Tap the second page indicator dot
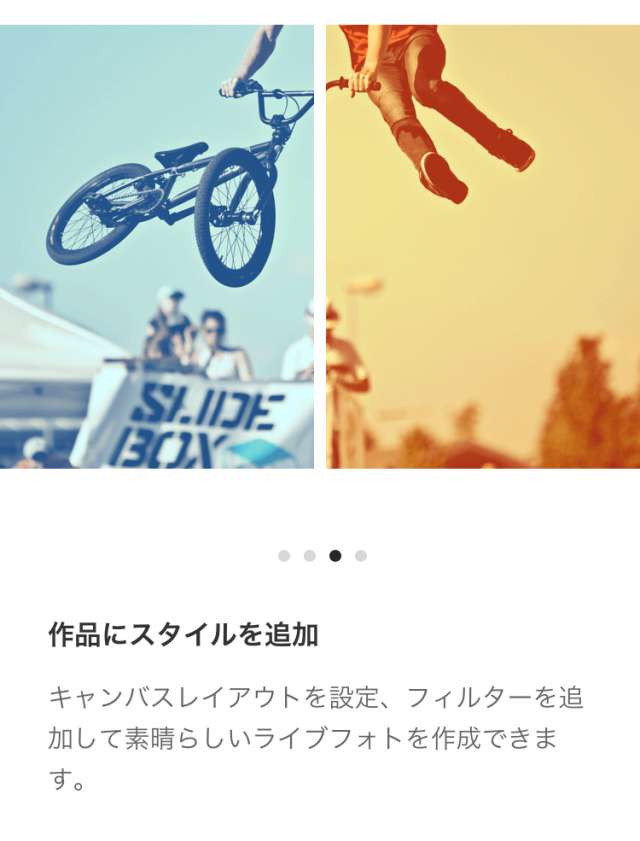640x841 pixels. (310, 556)
